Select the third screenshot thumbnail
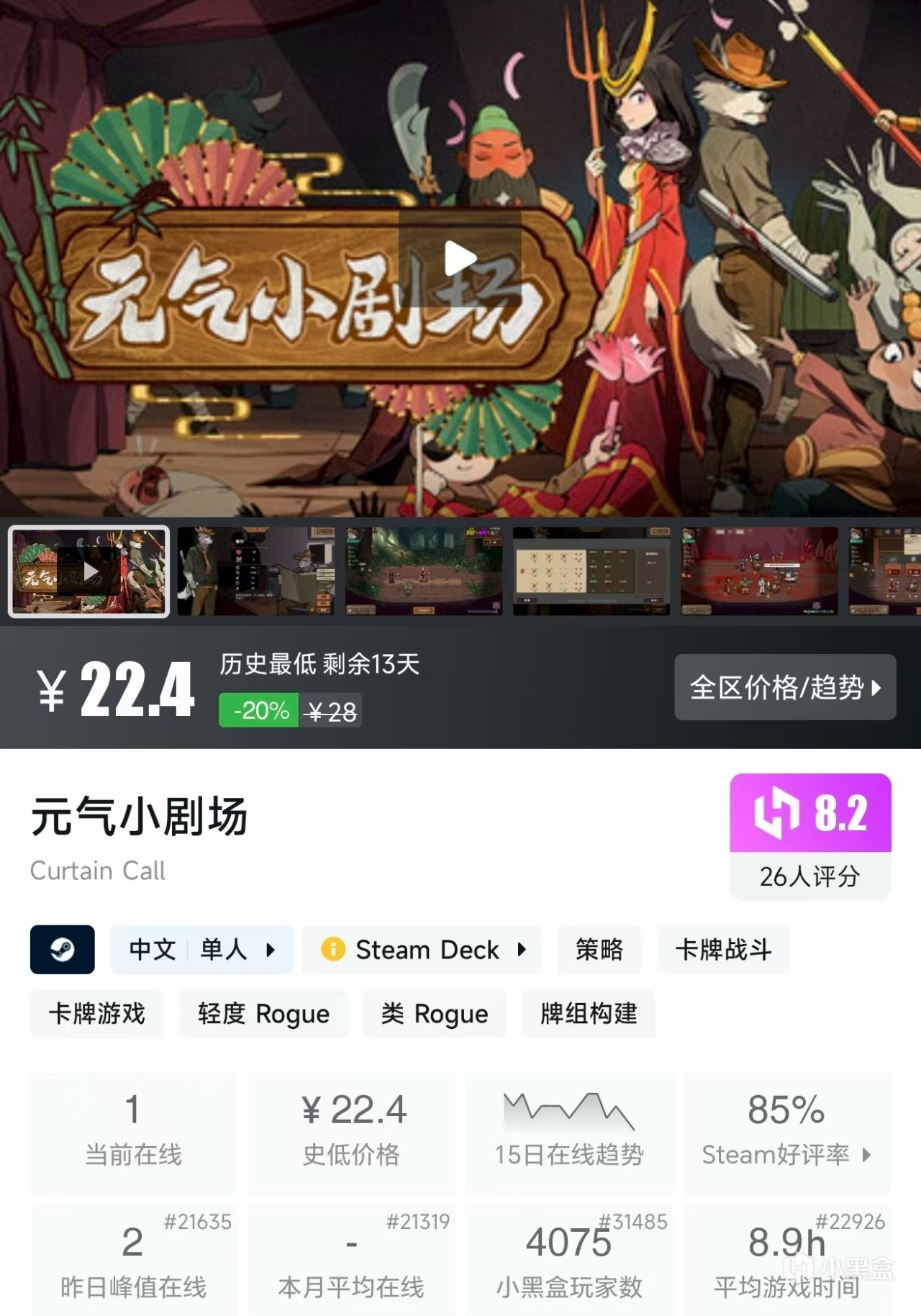921x1316 pixels. click(x=424, y=571)
